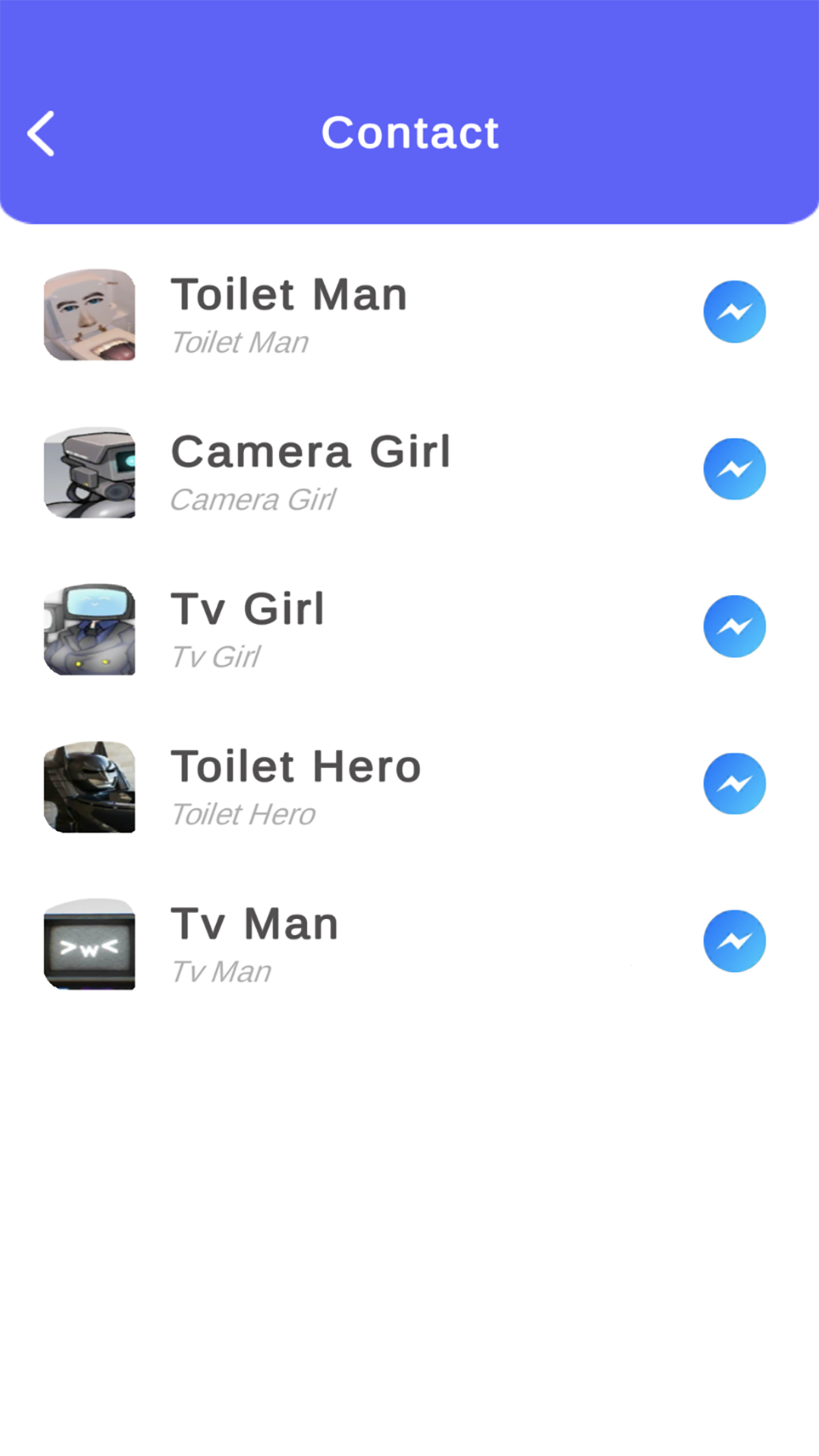Open a chat with Toilet Hero via Messenger
Screen dimensions: 819x1456
point(734,783)
